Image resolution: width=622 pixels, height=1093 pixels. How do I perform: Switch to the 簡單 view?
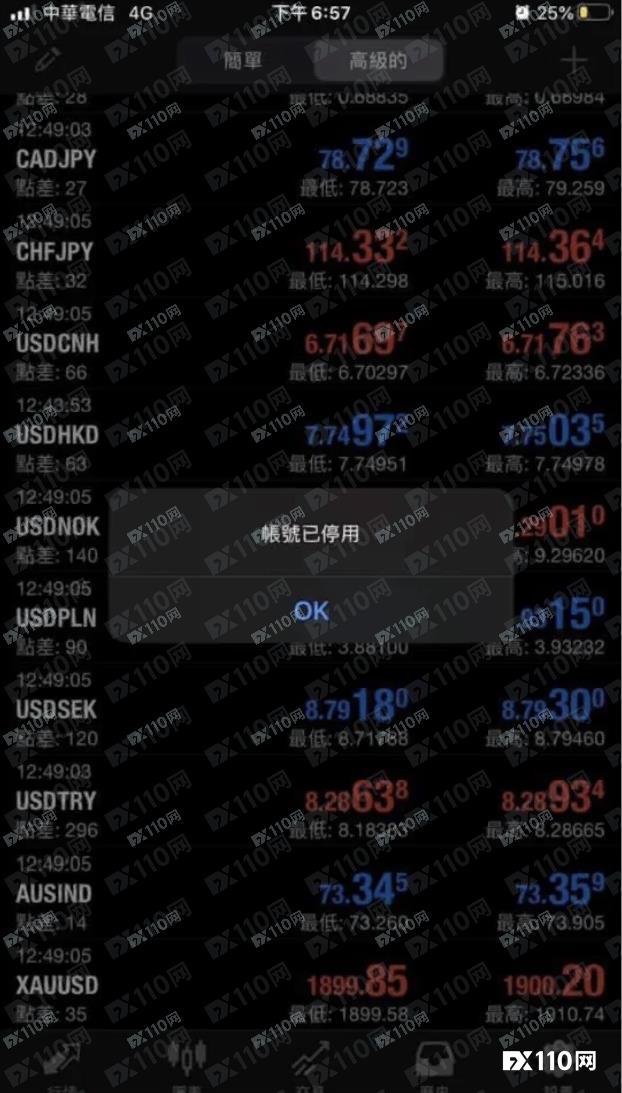(x=243, y=61)
